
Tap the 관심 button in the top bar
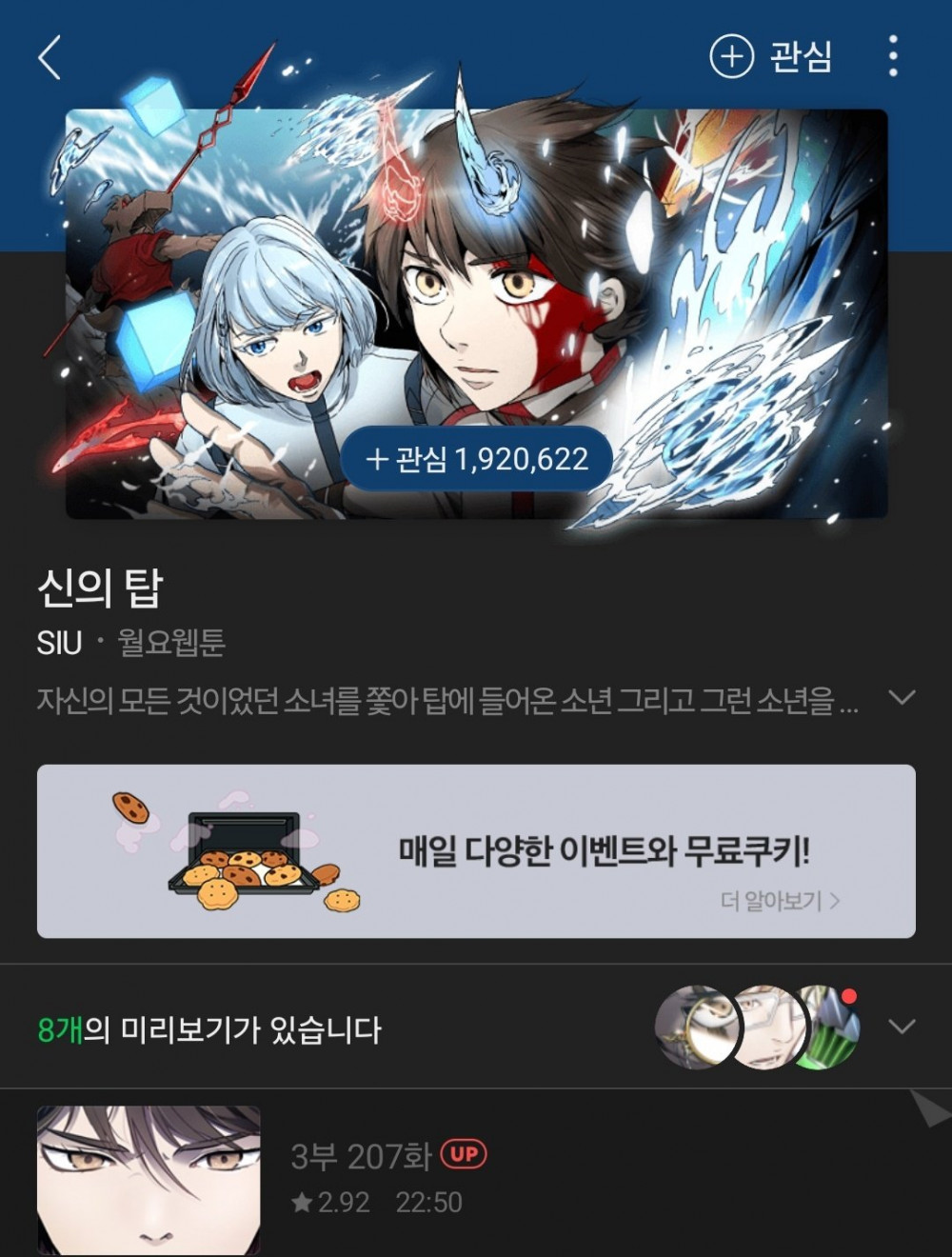[x=771, y=57]
